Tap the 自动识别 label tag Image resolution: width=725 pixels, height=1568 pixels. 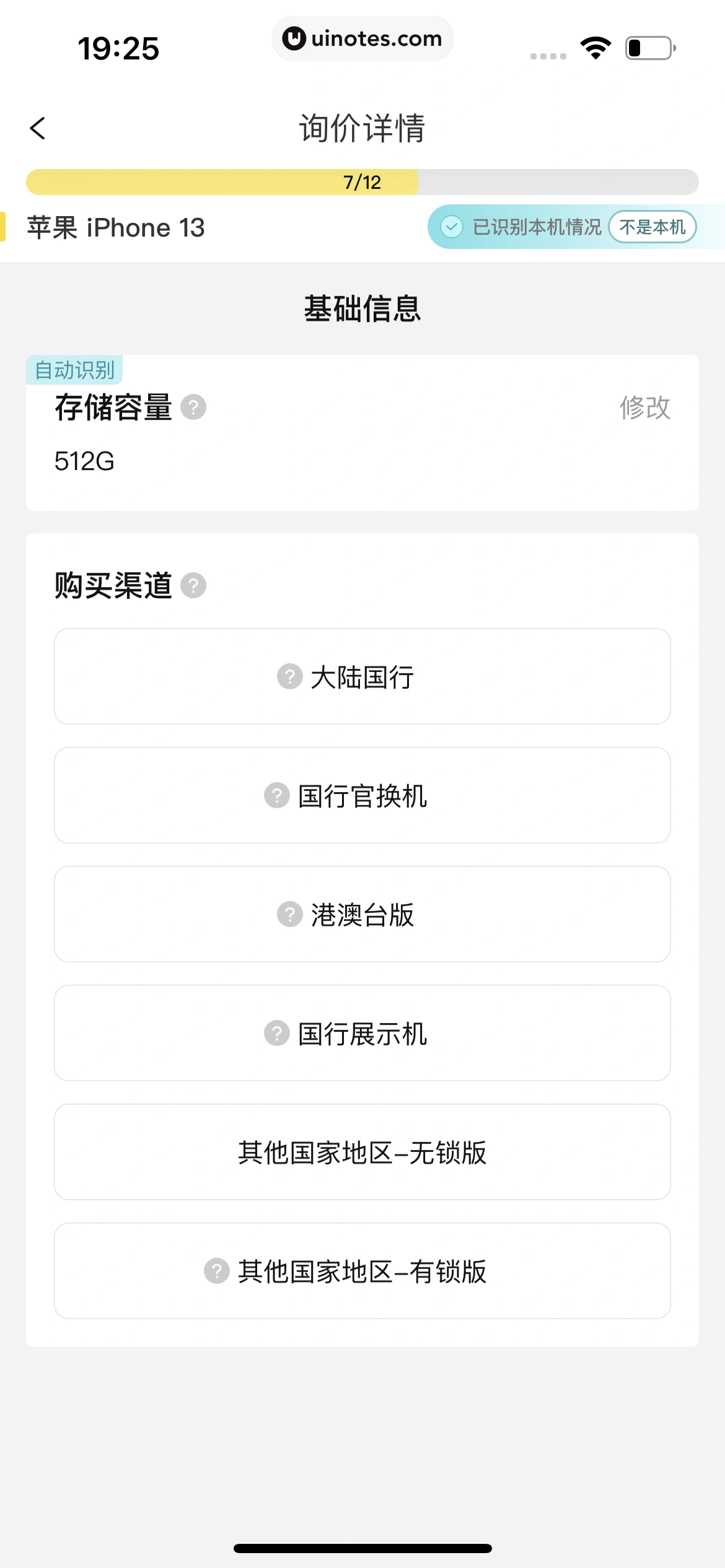point(75,369)
